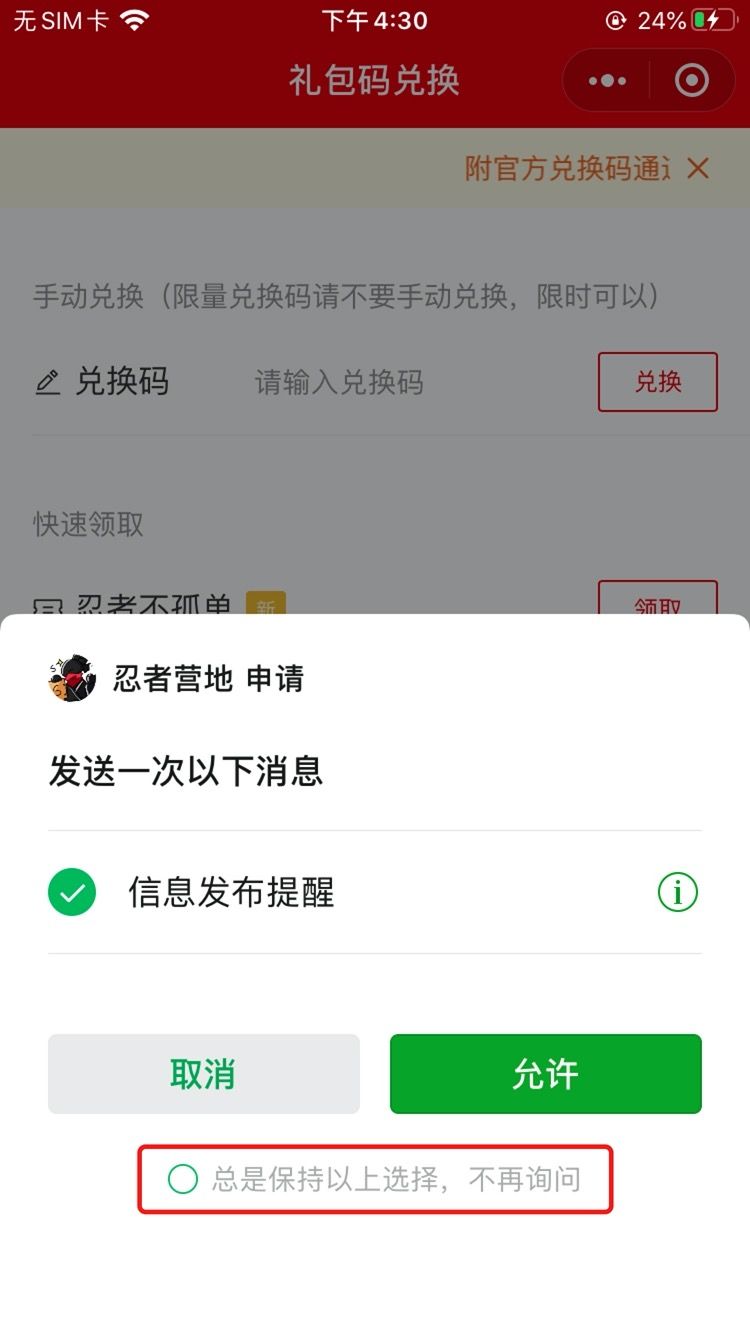Viewport: 750px width, 1334px height.
Task: Tap 取消 to cancel the request
Action: pos(204,1074)
